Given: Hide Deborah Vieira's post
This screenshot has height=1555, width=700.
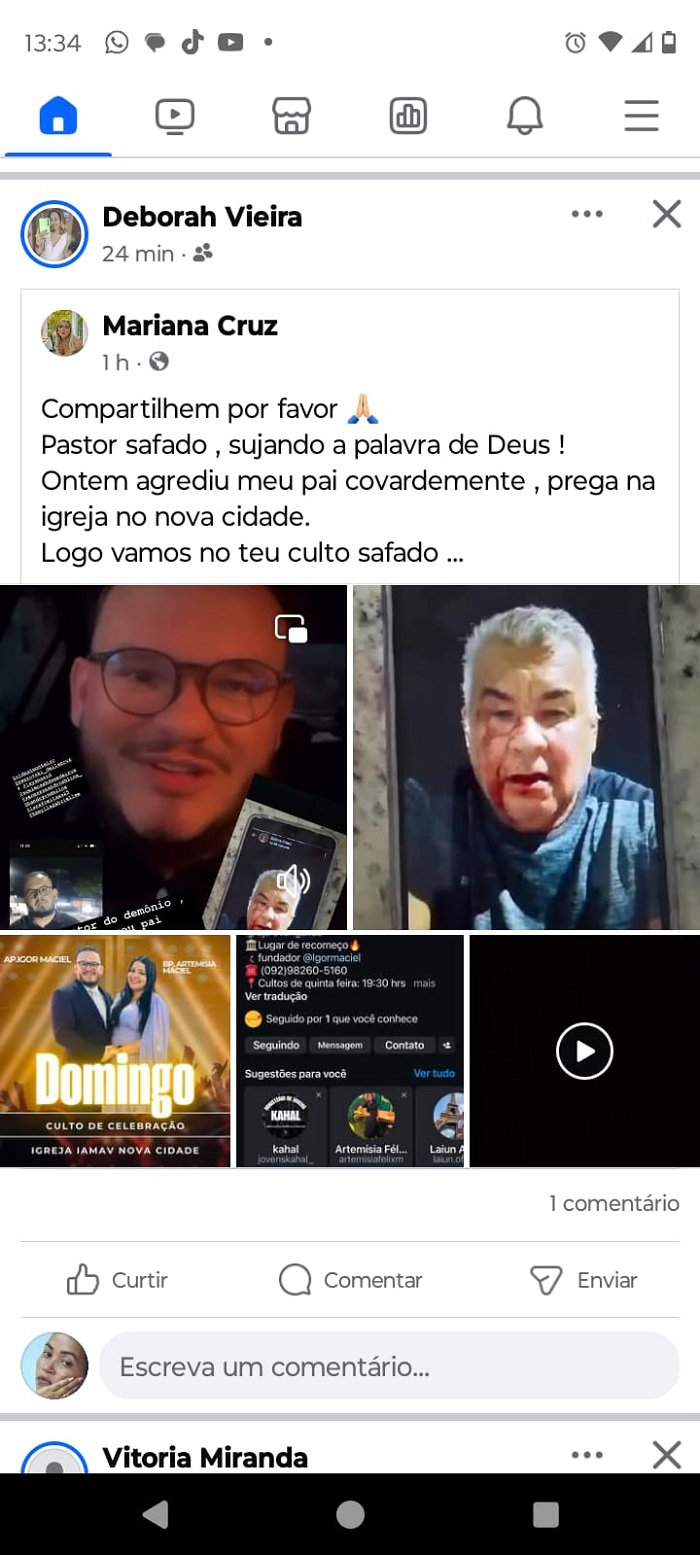Looking at the screenshot, I should 666,214.
